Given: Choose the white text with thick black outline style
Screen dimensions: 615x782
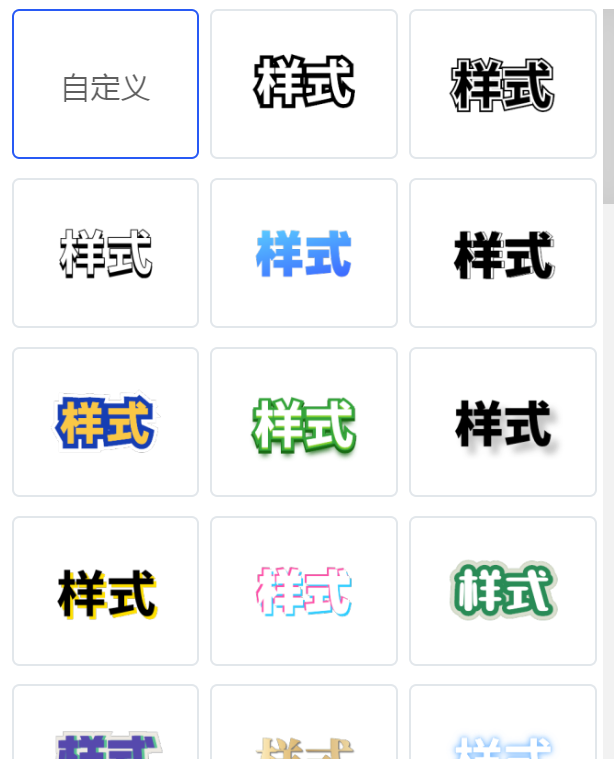Looking at the screenshot, I should click(304, 85).
